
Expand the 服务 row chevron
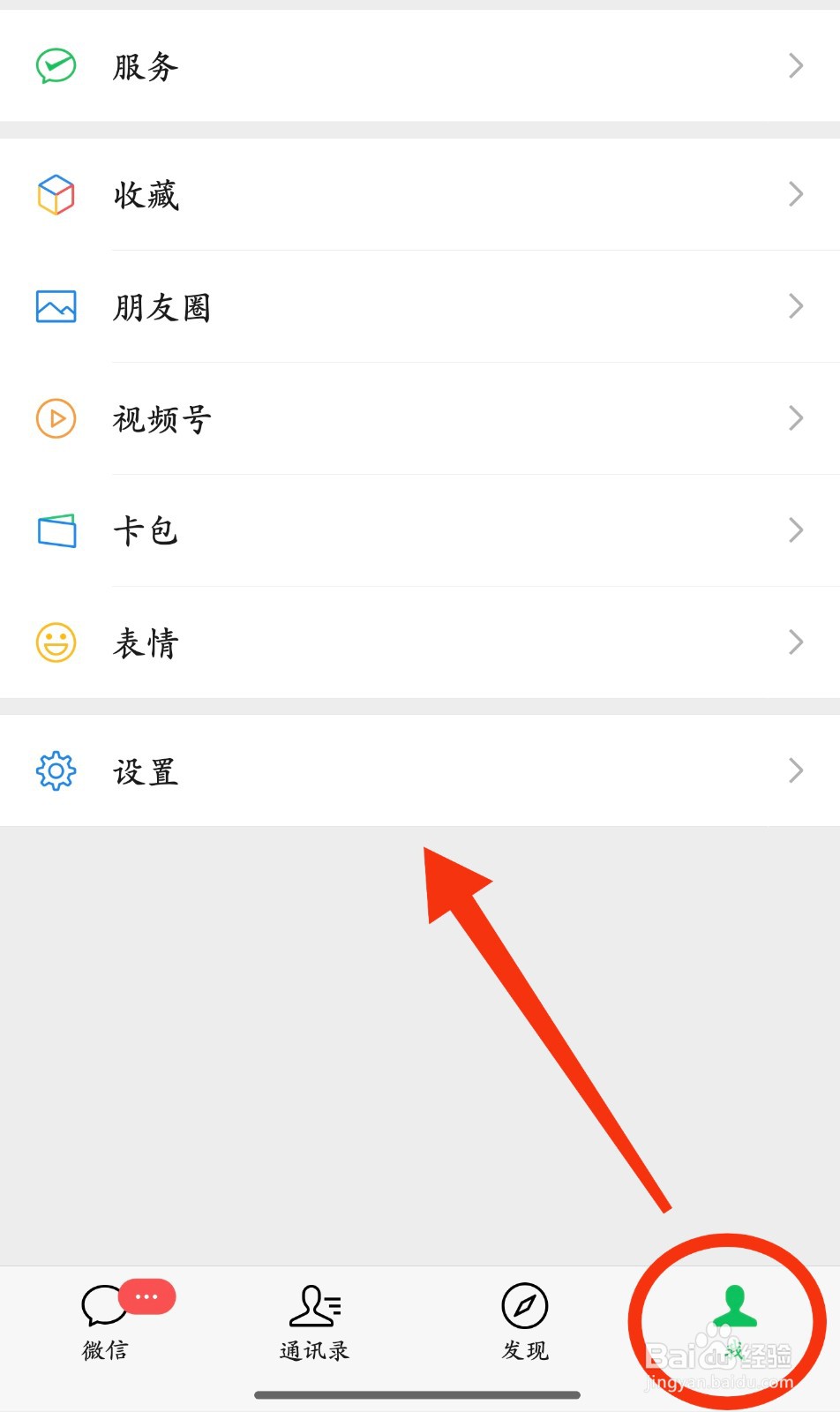[x=793, y=65]
